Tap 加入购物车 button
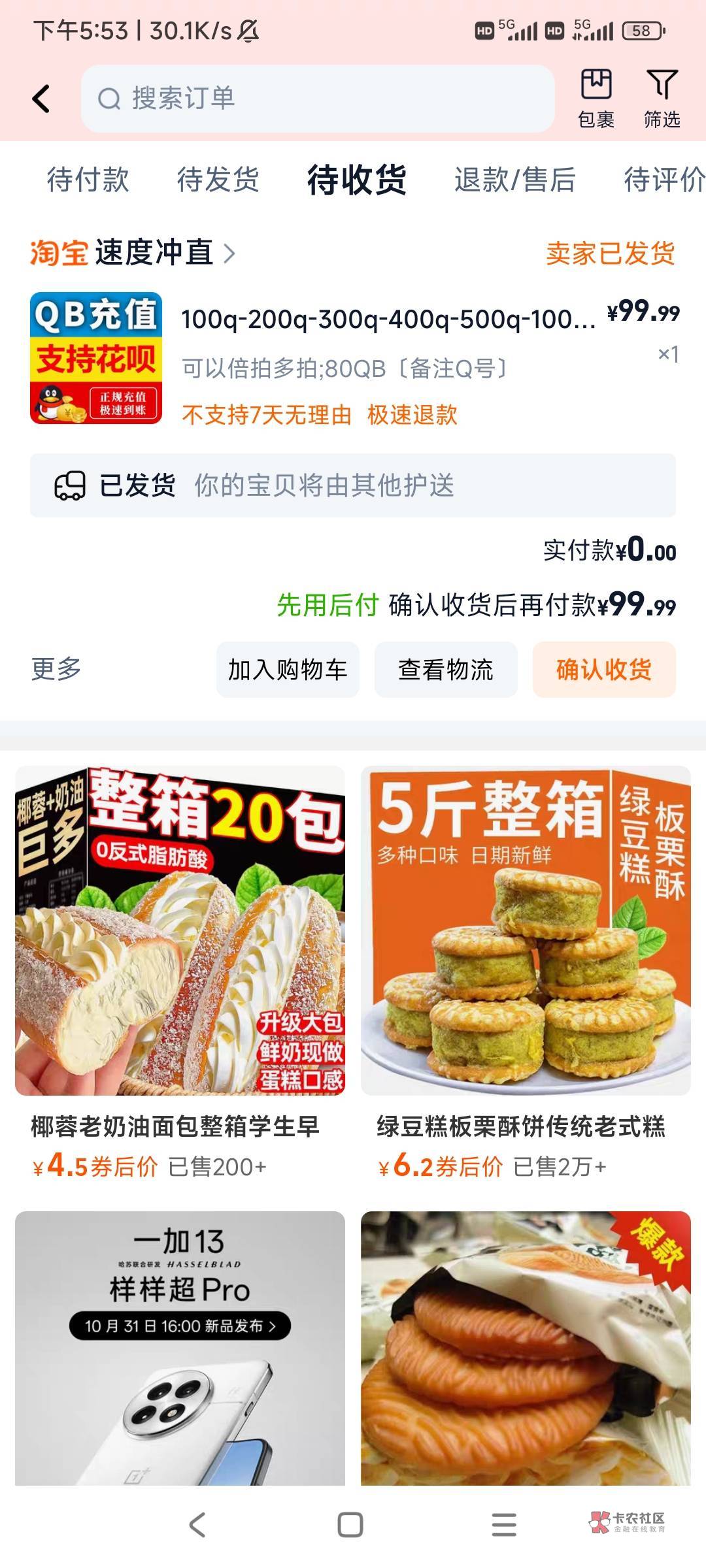Image resolution: width=706 pixels, height=1568 pixels. 288,670
